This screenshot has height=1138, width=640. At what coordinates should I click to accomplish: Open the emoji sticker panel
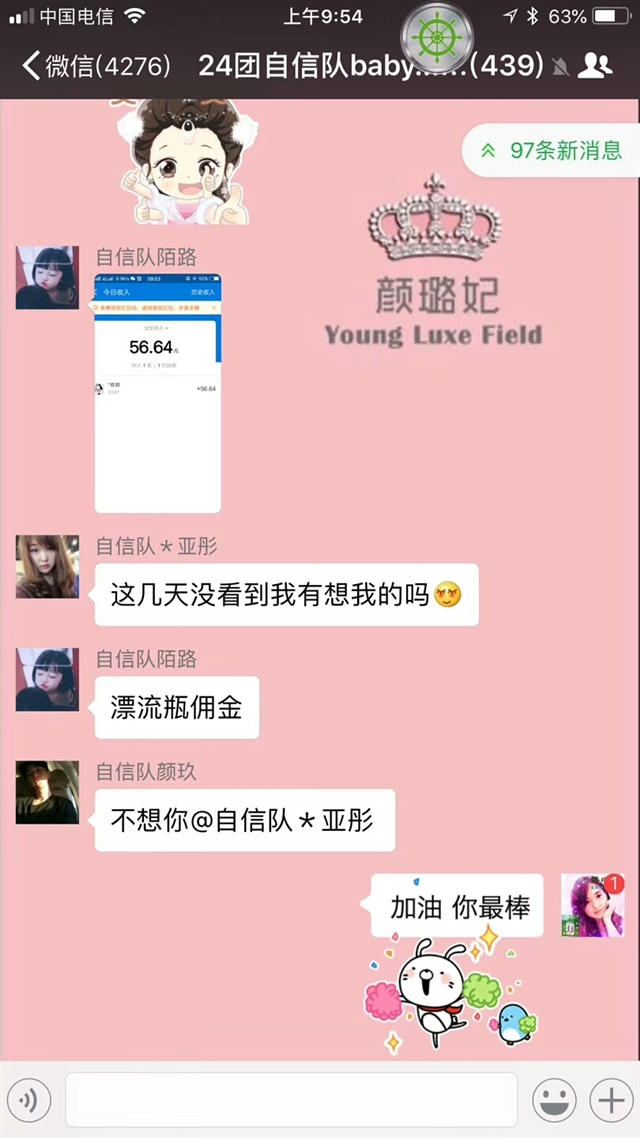point(554,1101)
